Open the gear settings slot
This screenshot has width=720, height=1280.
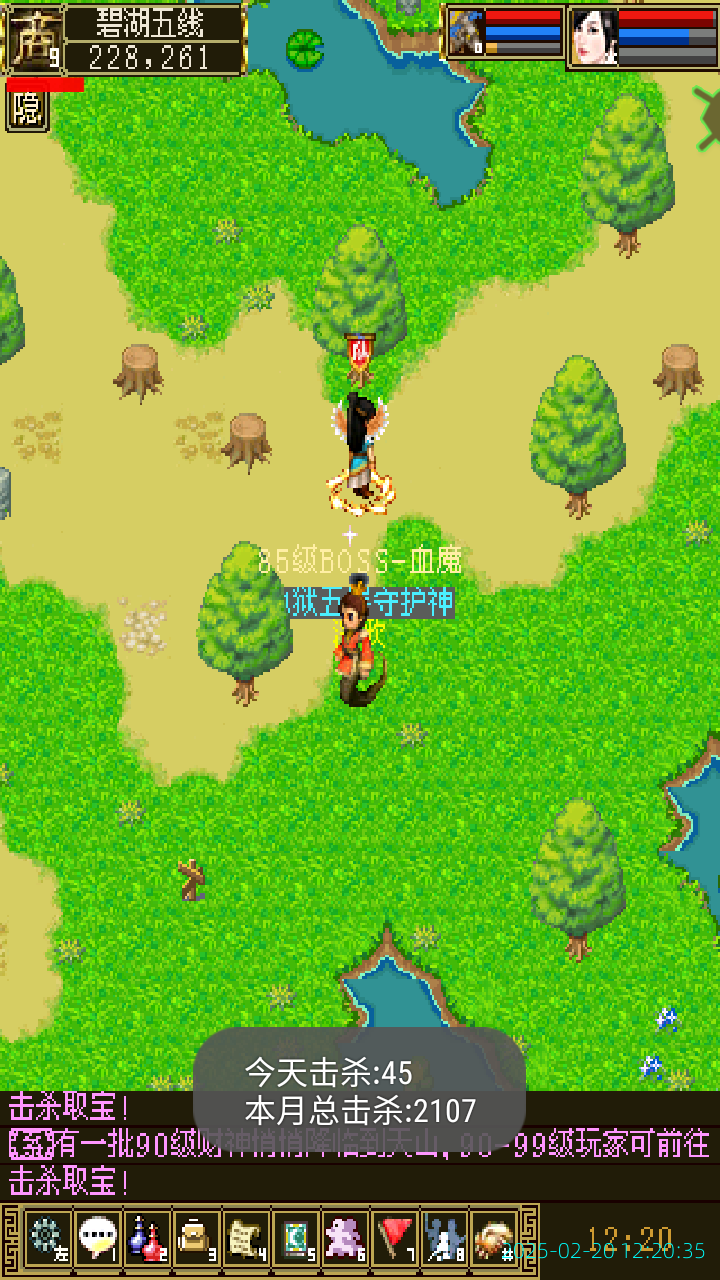[x=47, y=1238]
